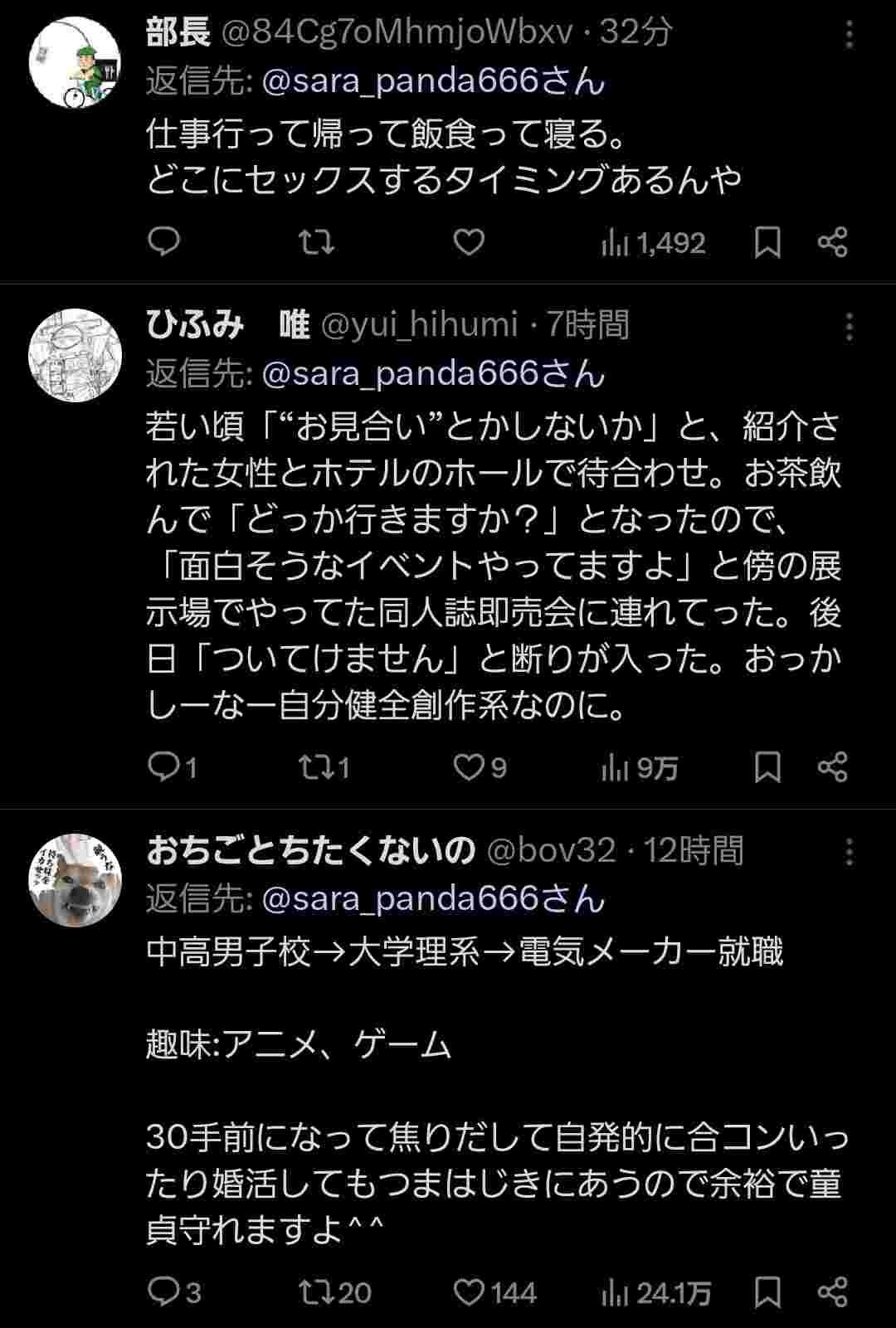Screen dimensions: 896x1328
Task: Open overflow menu on 部長's reply
Action: click(x=849, y=35)
